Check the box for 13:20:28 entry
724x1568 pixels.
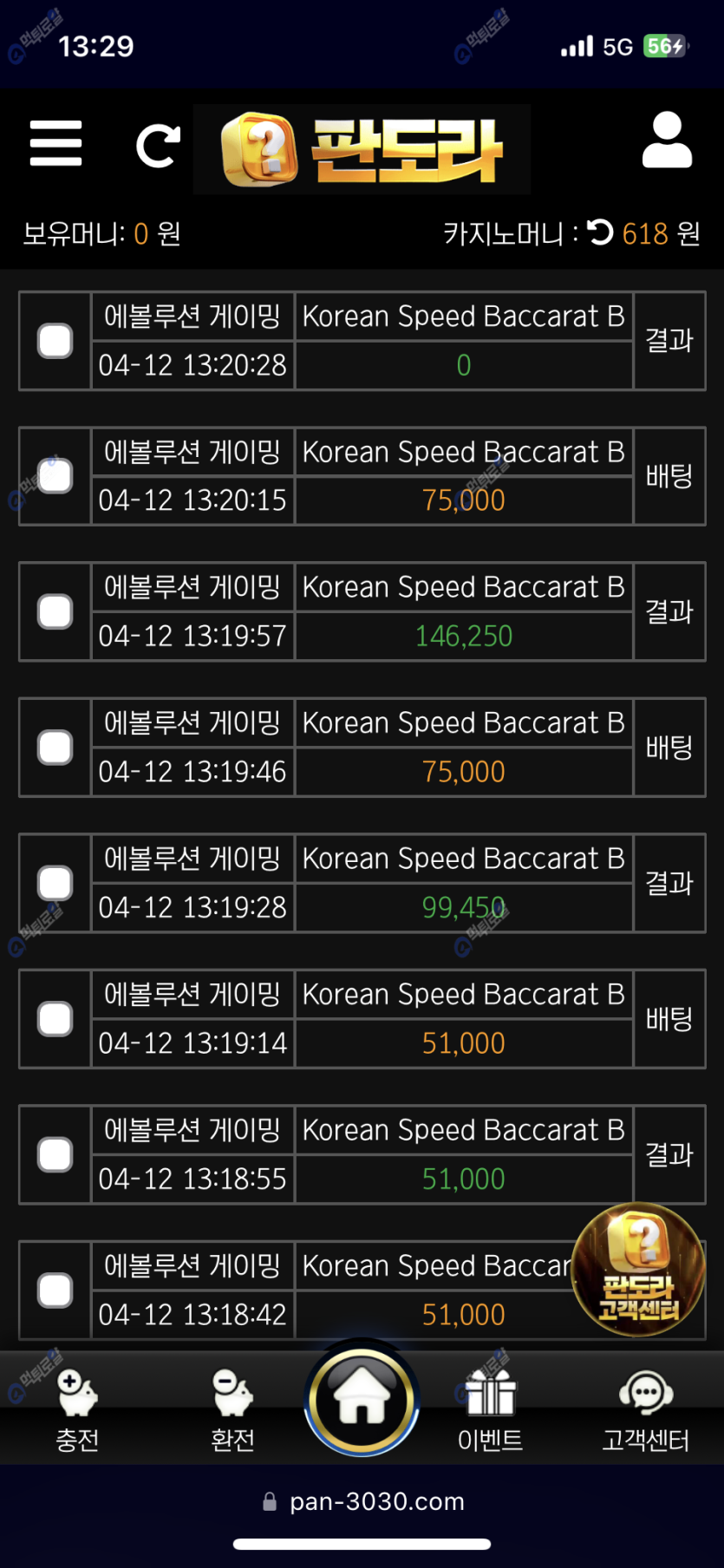tap(55, 341)
